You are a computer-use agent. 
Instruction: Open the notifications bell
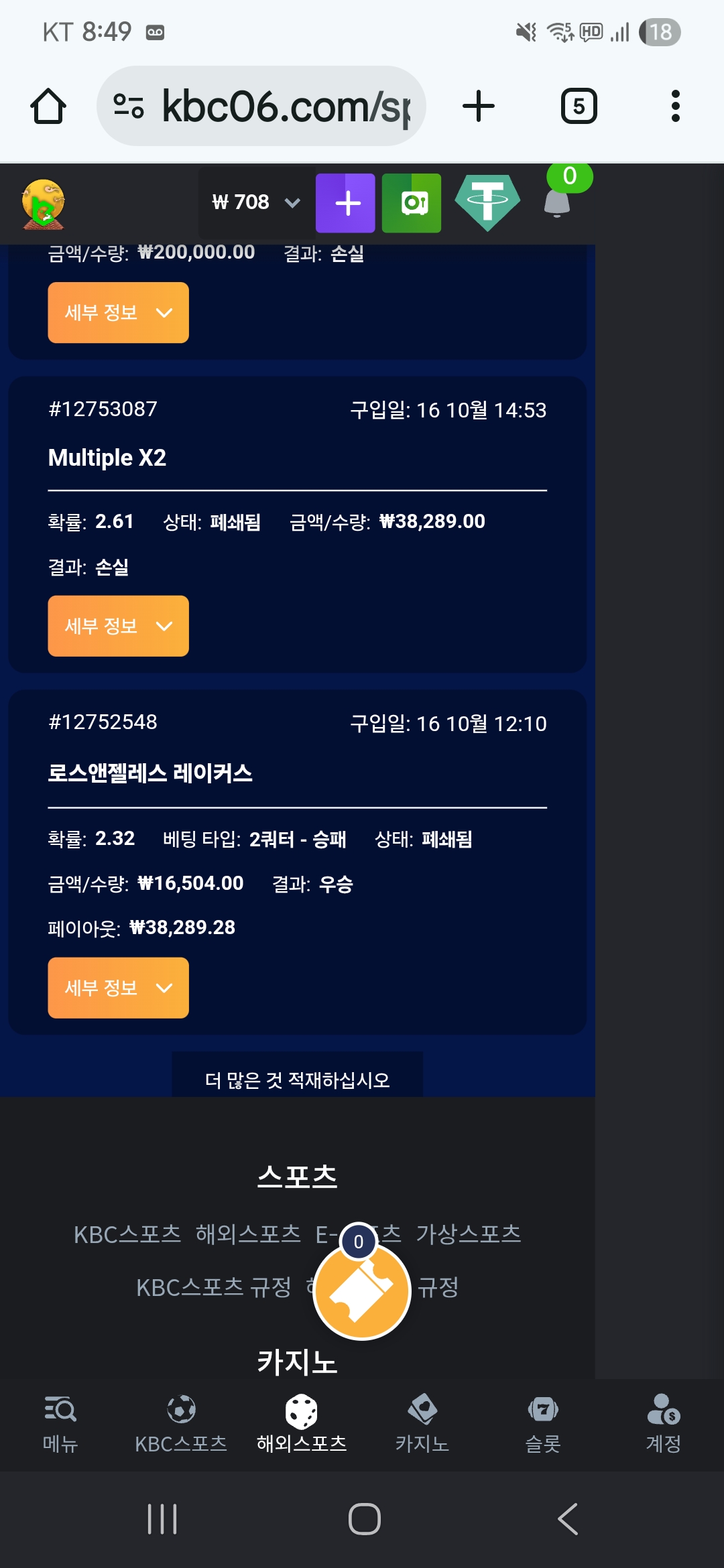click(x=556, y=203)
